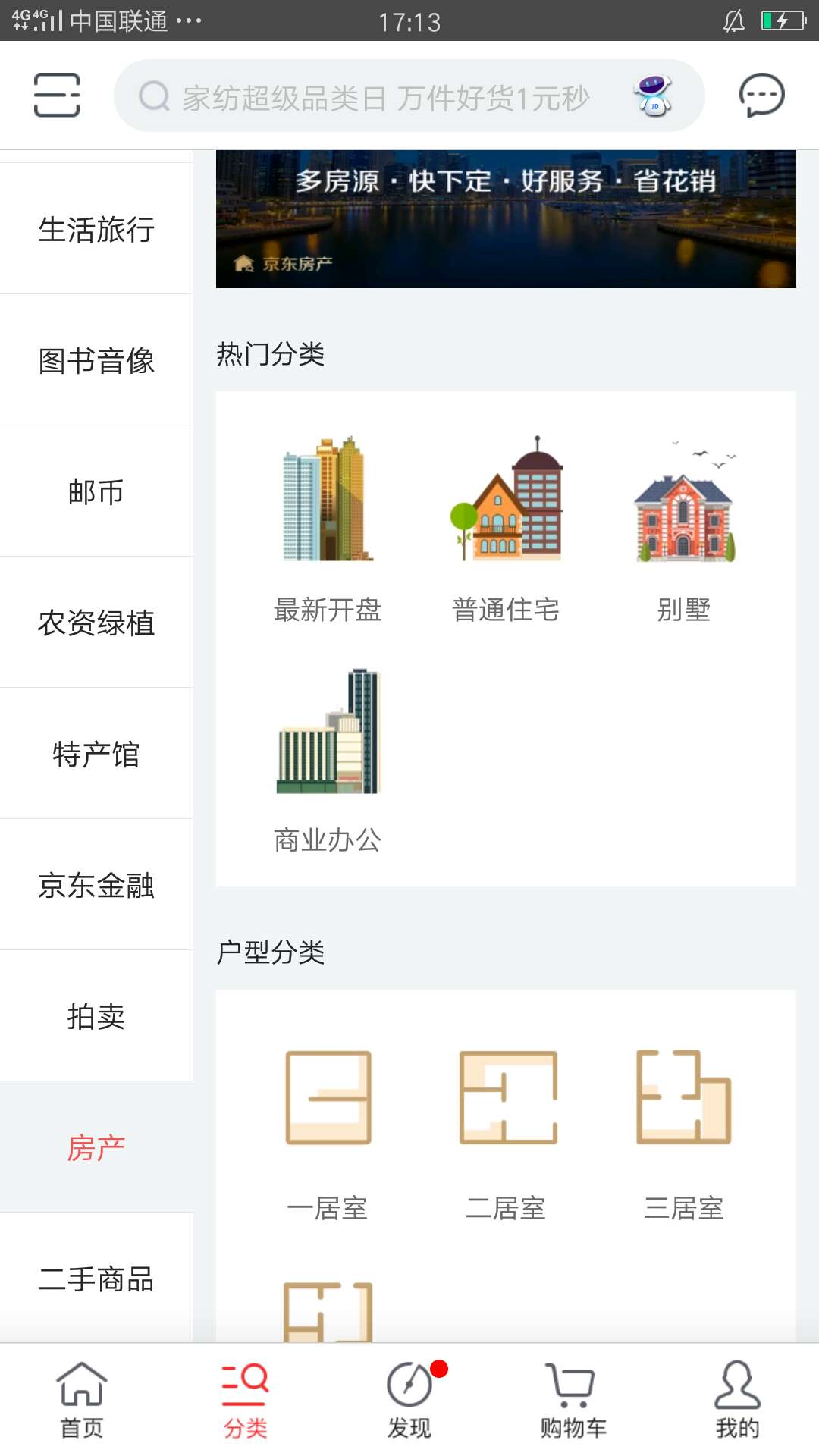This screenshot has height=1456, width=819.
Task: Open the JD robot assistant icon
Action: (653, 96)
